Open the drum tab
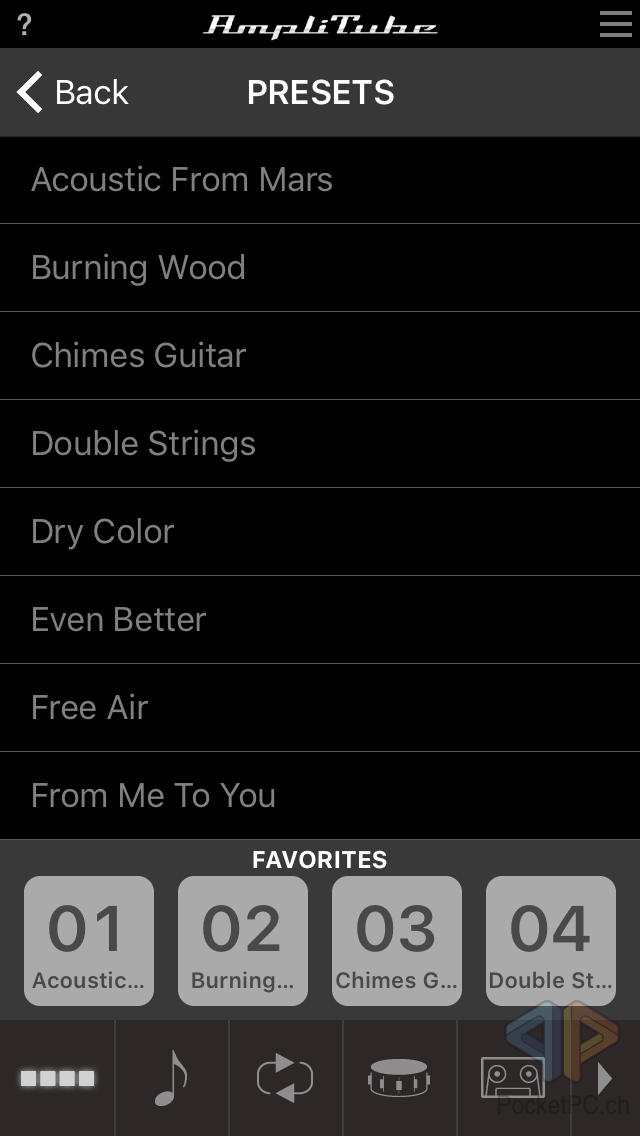The image size is (640, 1136). pyautogui.click(x=399, y=1078)
